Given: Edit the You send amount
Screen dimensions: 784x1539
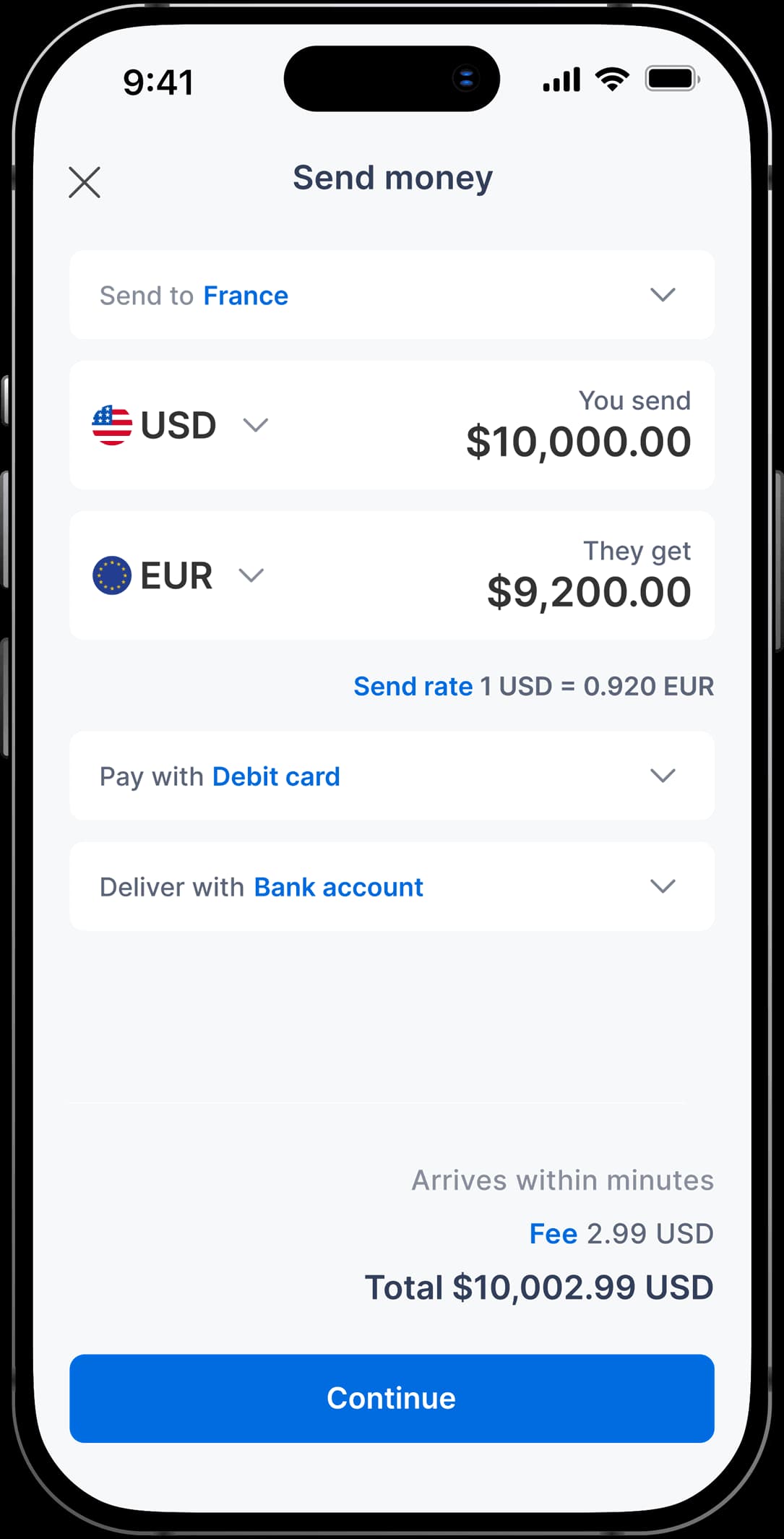Looking at the screenshot, I should tap(580, 440).
